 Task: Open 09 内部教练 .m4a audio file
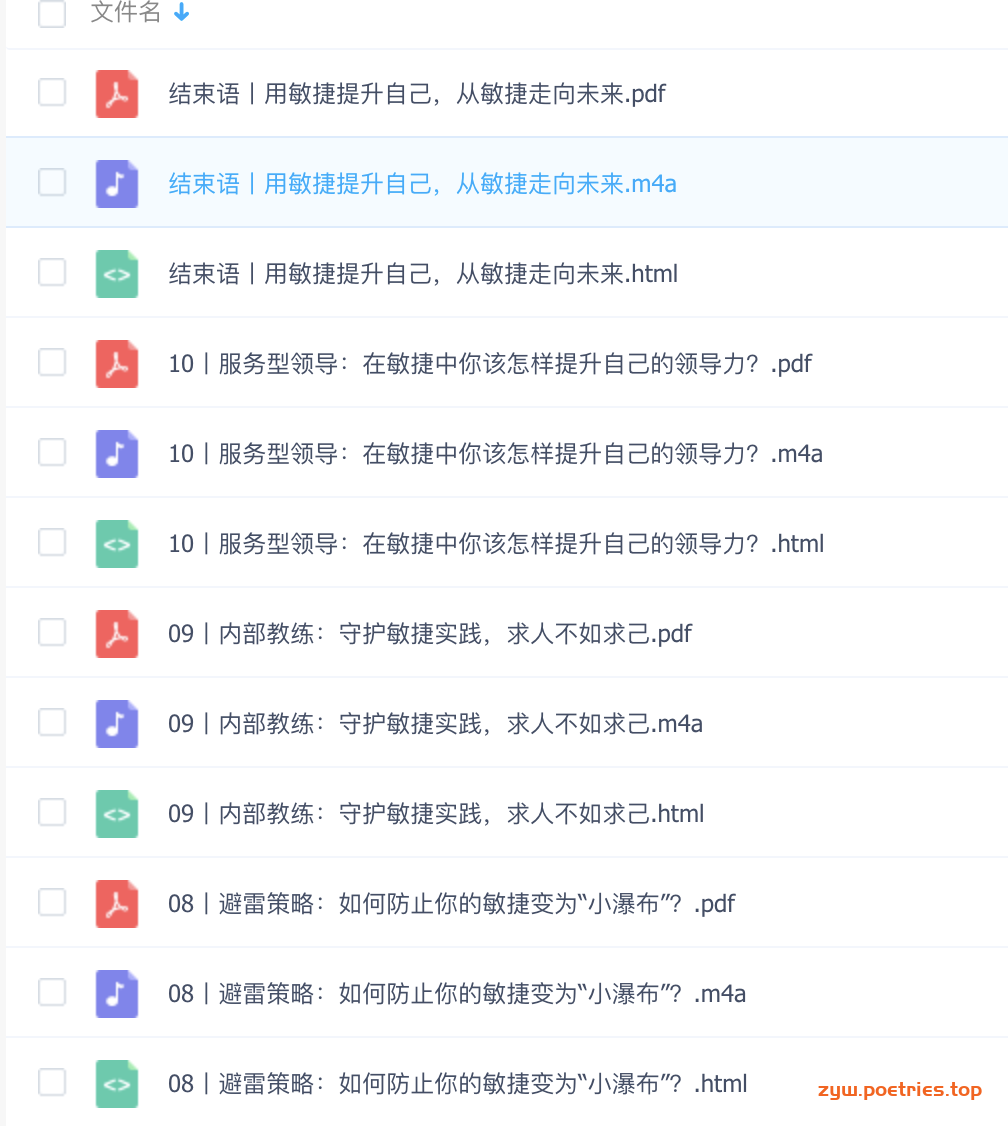coord(435,724)
